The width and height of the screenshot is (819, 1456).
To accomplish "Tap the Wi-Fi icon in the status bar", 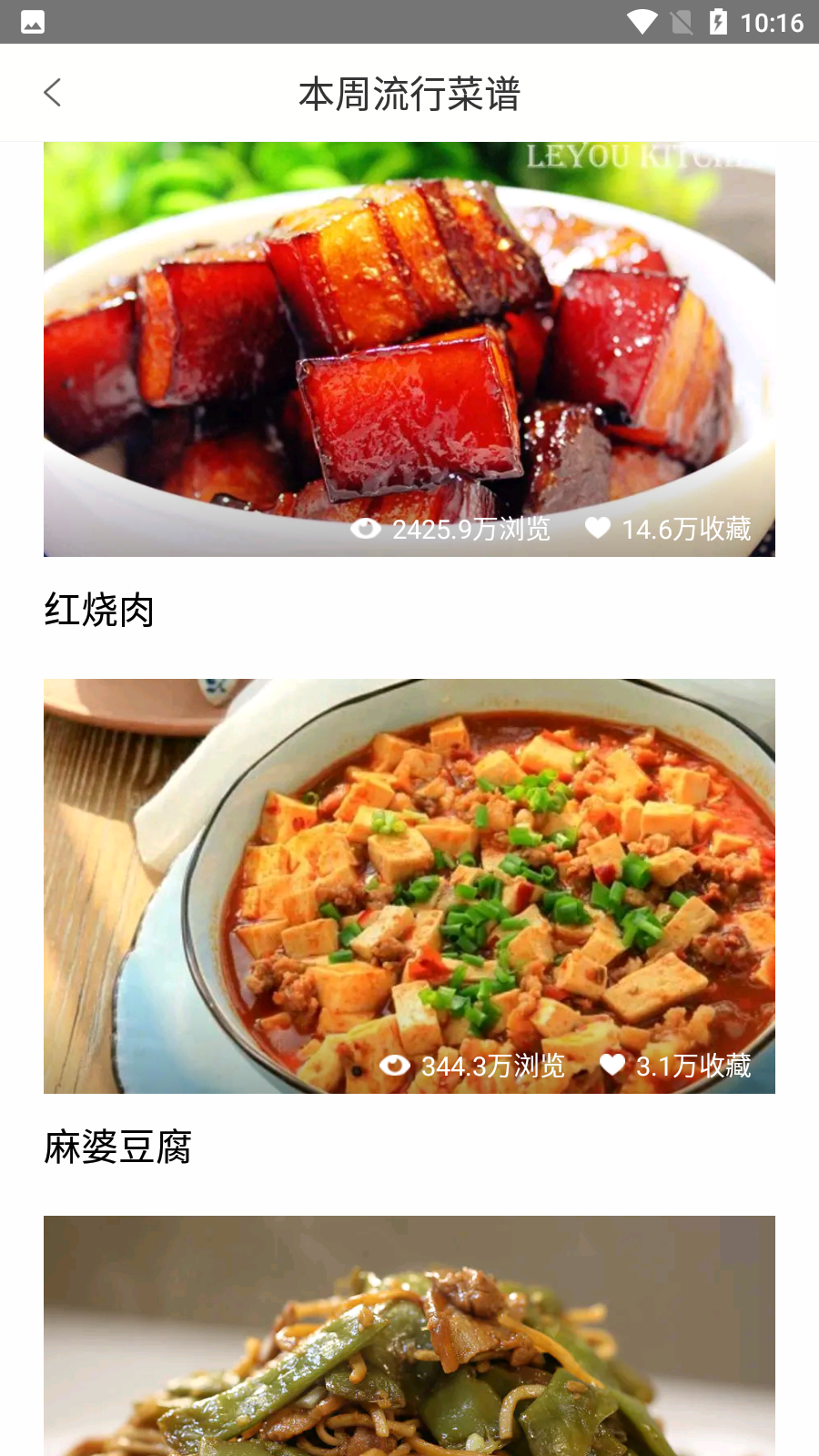I will coord(642,21).
